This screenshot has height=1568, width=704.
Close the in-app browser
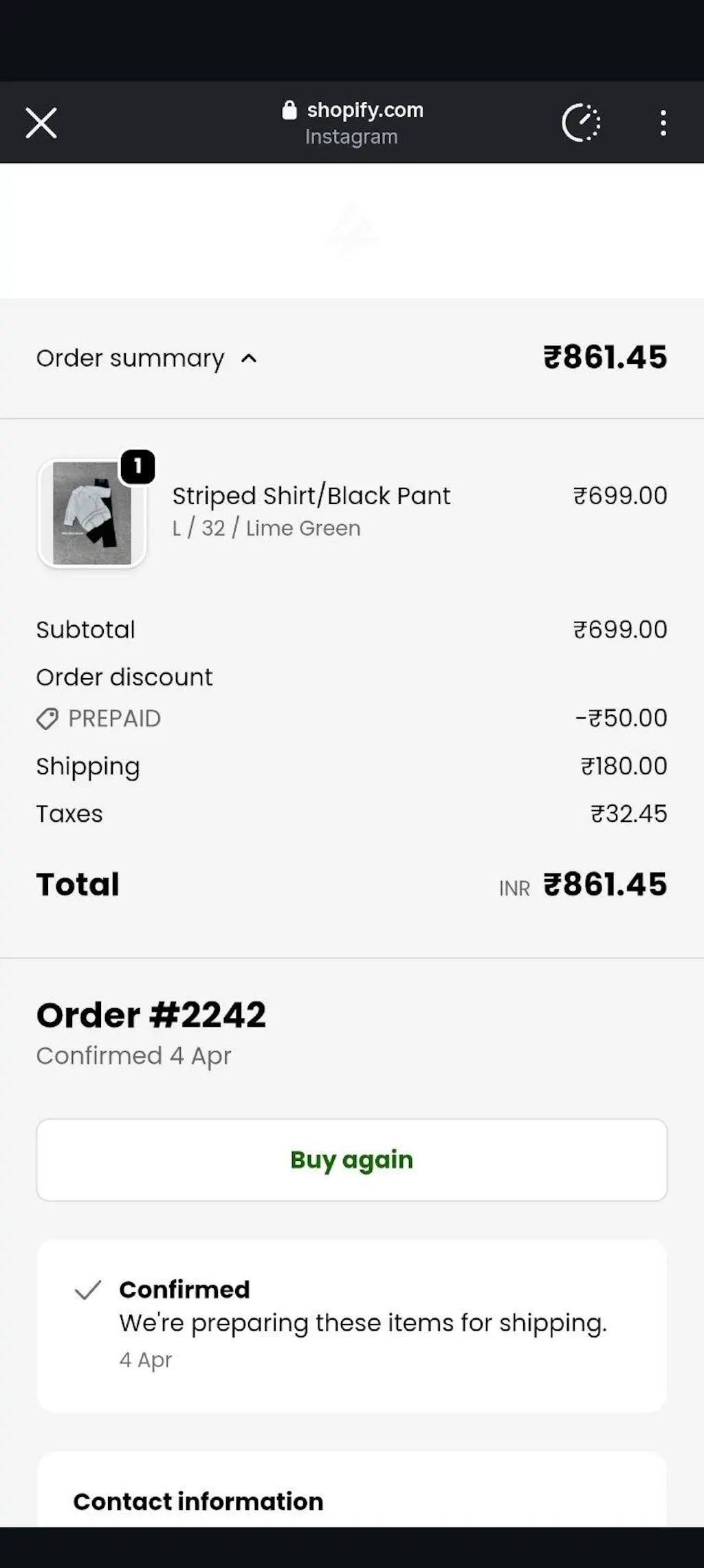click(41, 123)
